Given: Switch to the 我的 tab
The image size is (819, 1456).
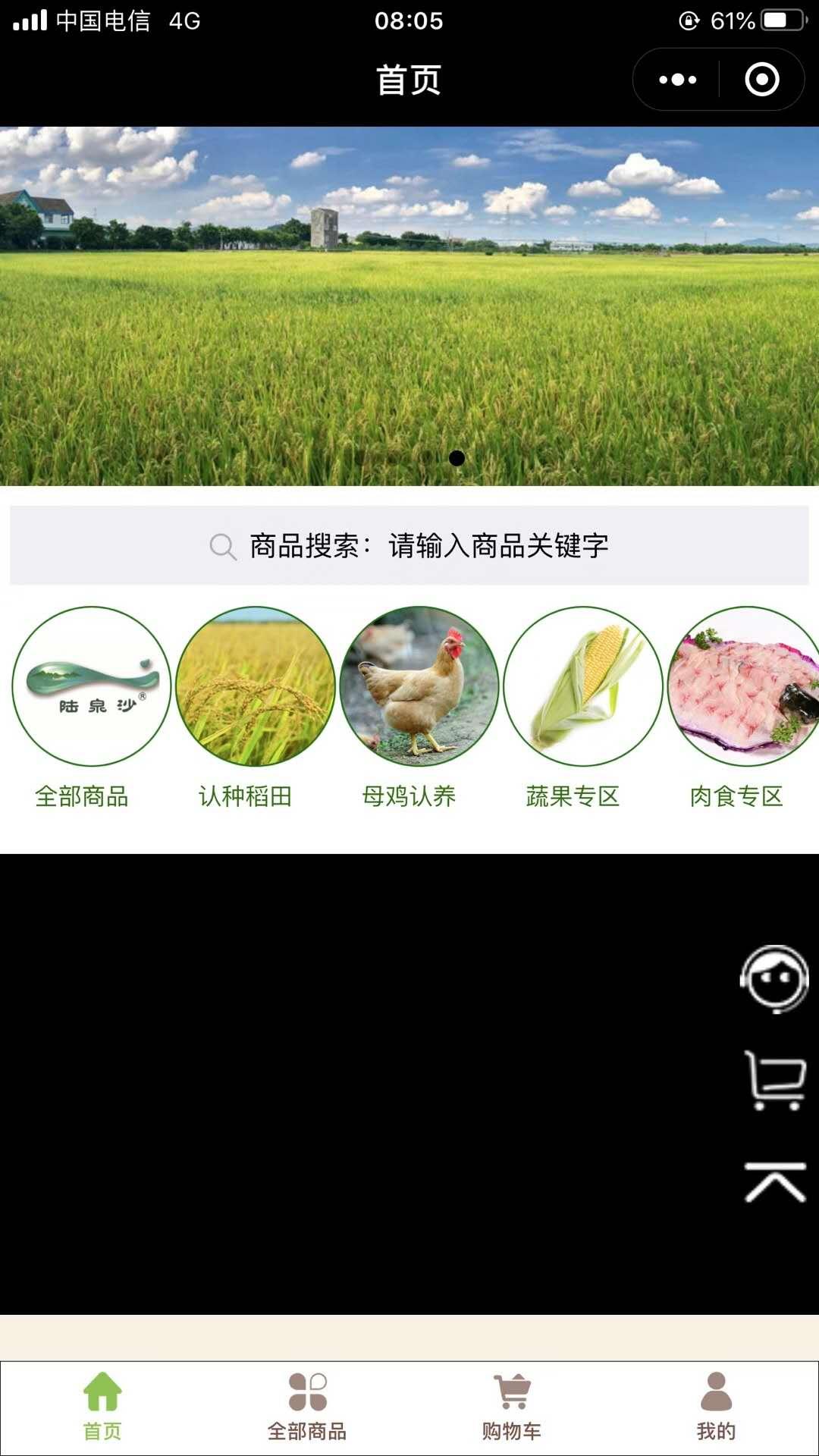Looking at the screenshot, I should [717, 1407].
